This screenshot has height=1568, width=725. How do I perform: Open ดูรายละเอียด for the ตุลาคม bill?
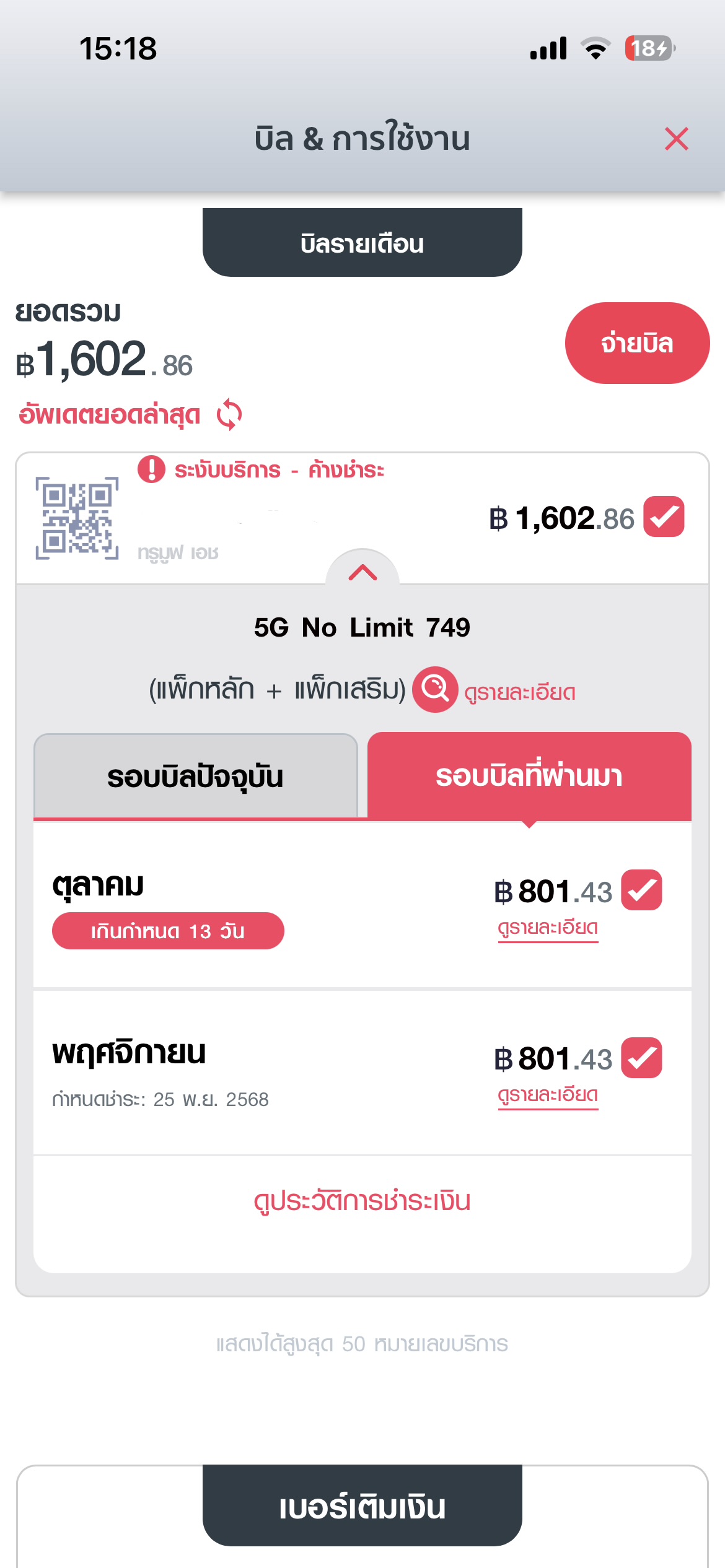coord(548,928)
